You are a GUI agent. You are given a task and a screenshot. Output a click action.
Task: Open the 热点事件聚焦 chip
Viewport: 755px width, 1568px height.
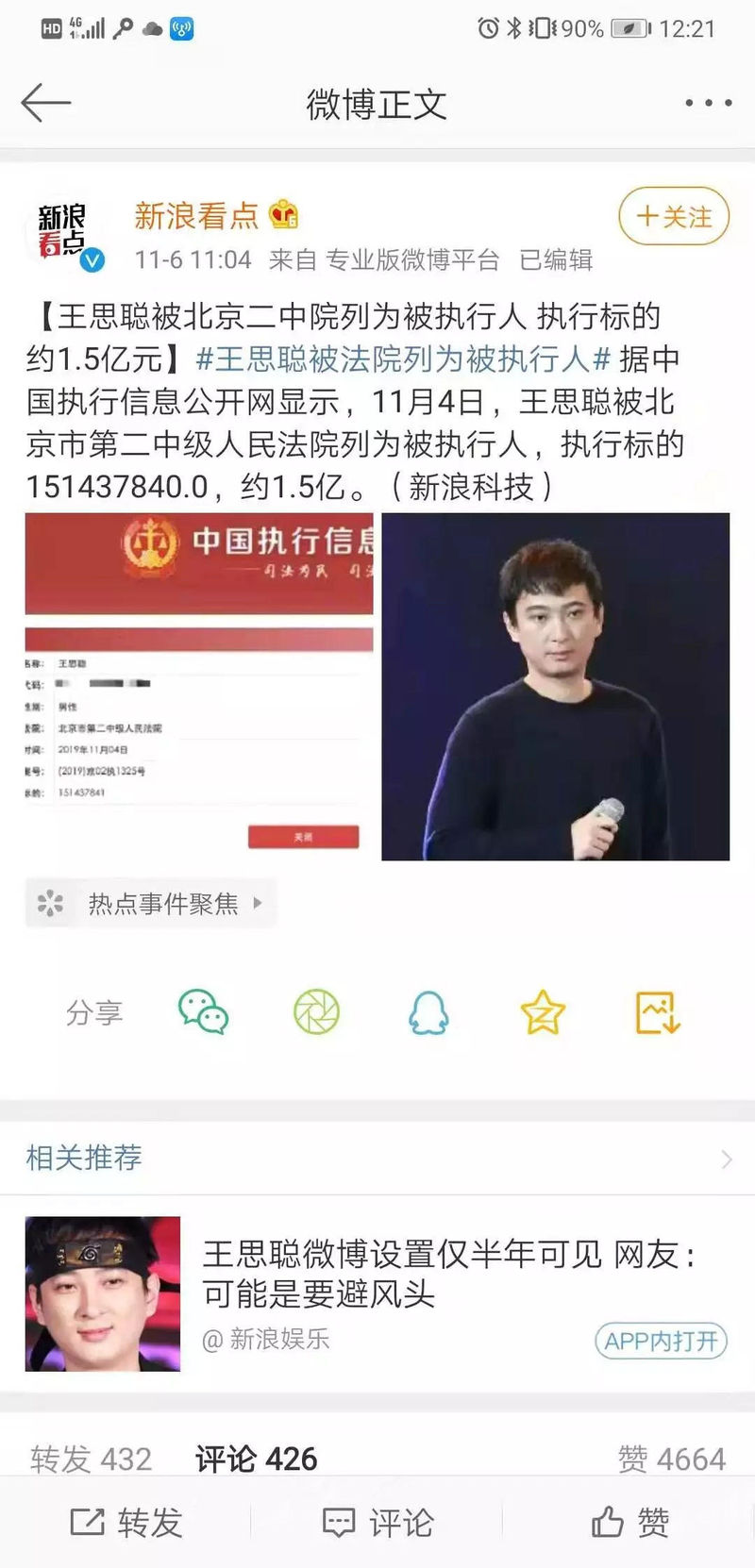150,904
